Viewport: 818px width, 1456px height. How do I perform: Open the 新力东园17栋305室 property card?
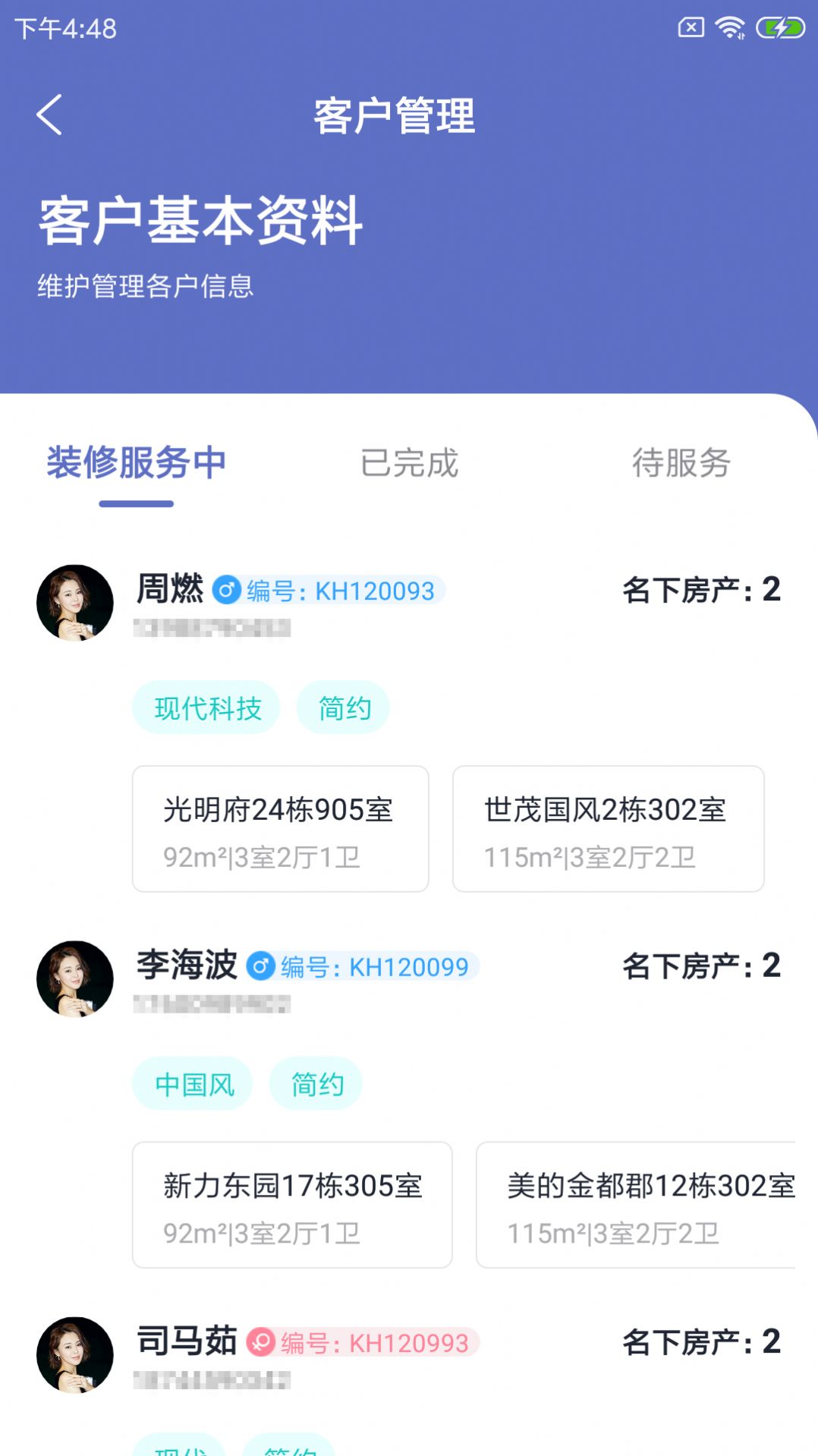click(x=292, y=1205)
